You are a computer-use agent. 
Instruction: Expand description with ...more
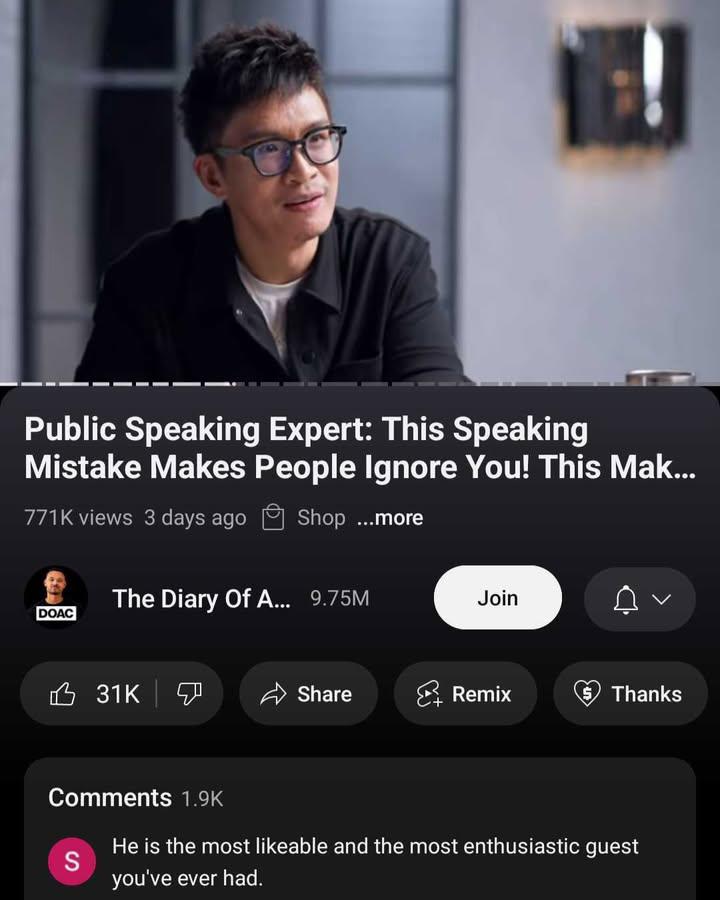coord(390,518)
